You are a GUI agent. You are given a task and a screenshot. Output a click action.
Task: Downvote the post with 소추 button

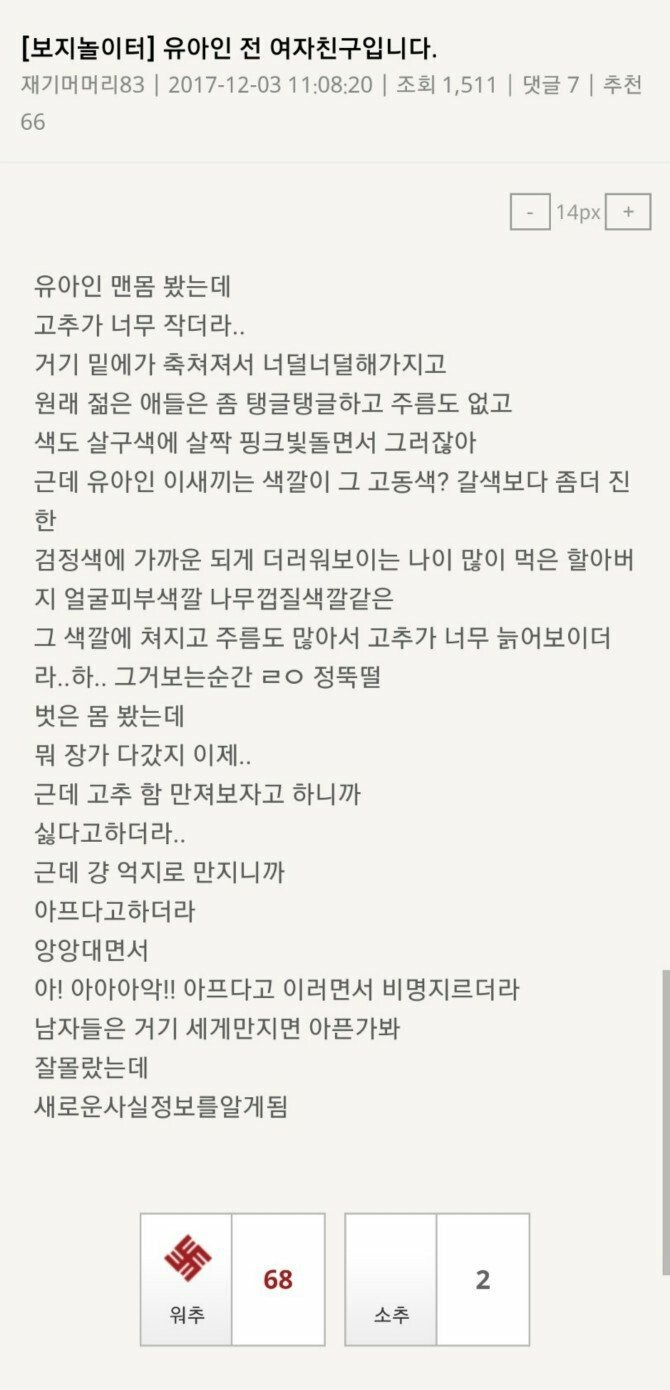click(391, 1279)
